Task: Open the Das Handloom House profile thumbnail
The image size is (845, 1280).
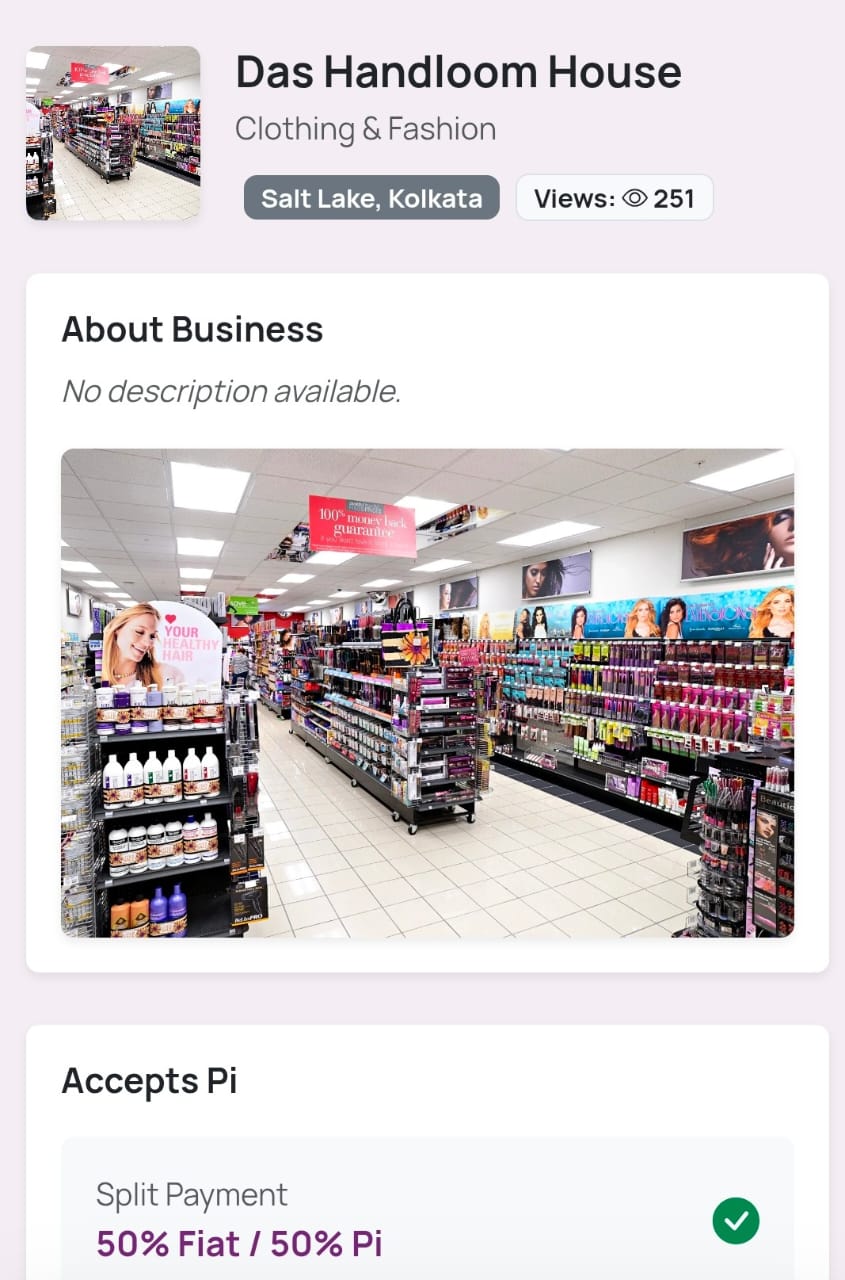Action: pyautogui.click(x=113, y=133)
